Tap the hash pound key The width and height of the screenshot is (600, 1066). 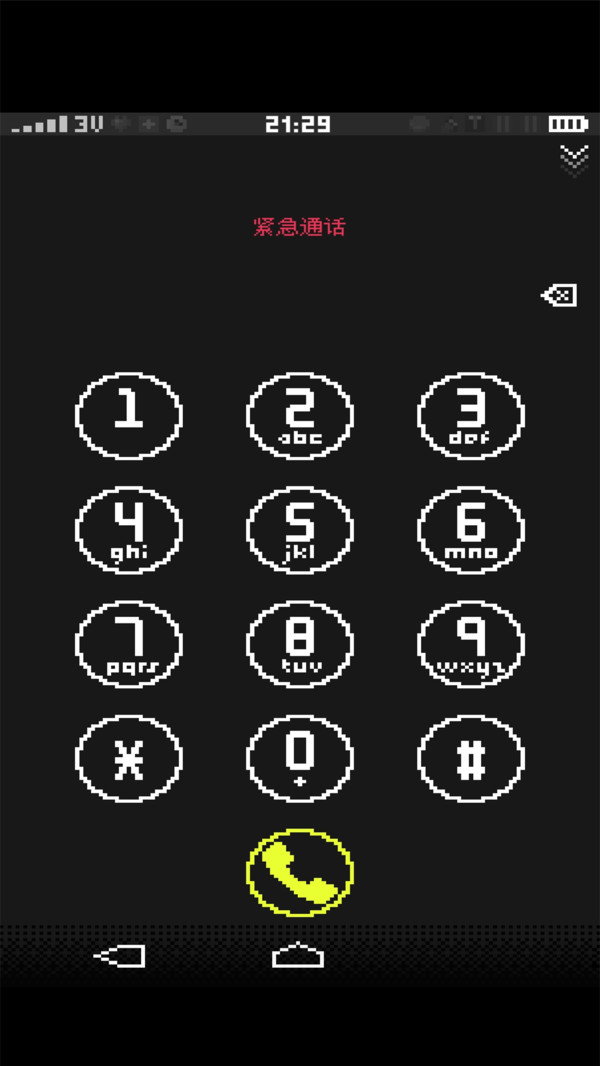pos(470,758)
